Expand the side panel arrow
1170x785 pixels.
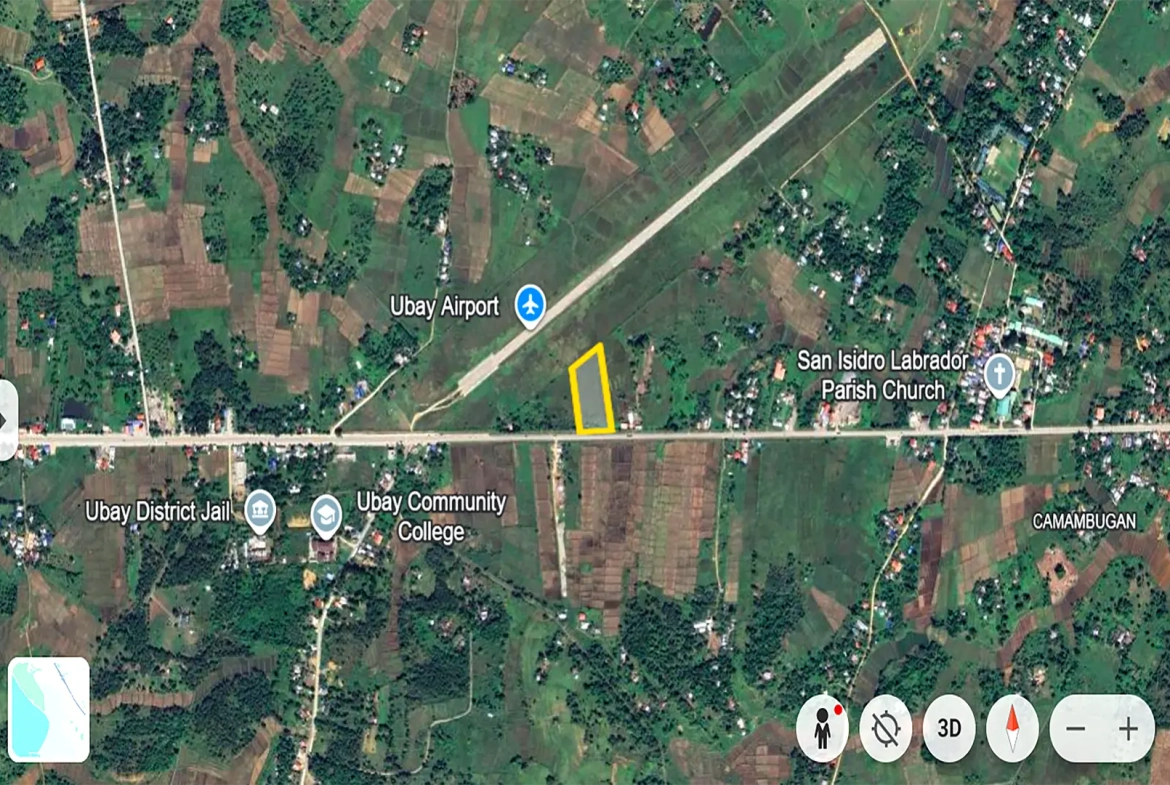pyautogui.click(x=8, y=420)
